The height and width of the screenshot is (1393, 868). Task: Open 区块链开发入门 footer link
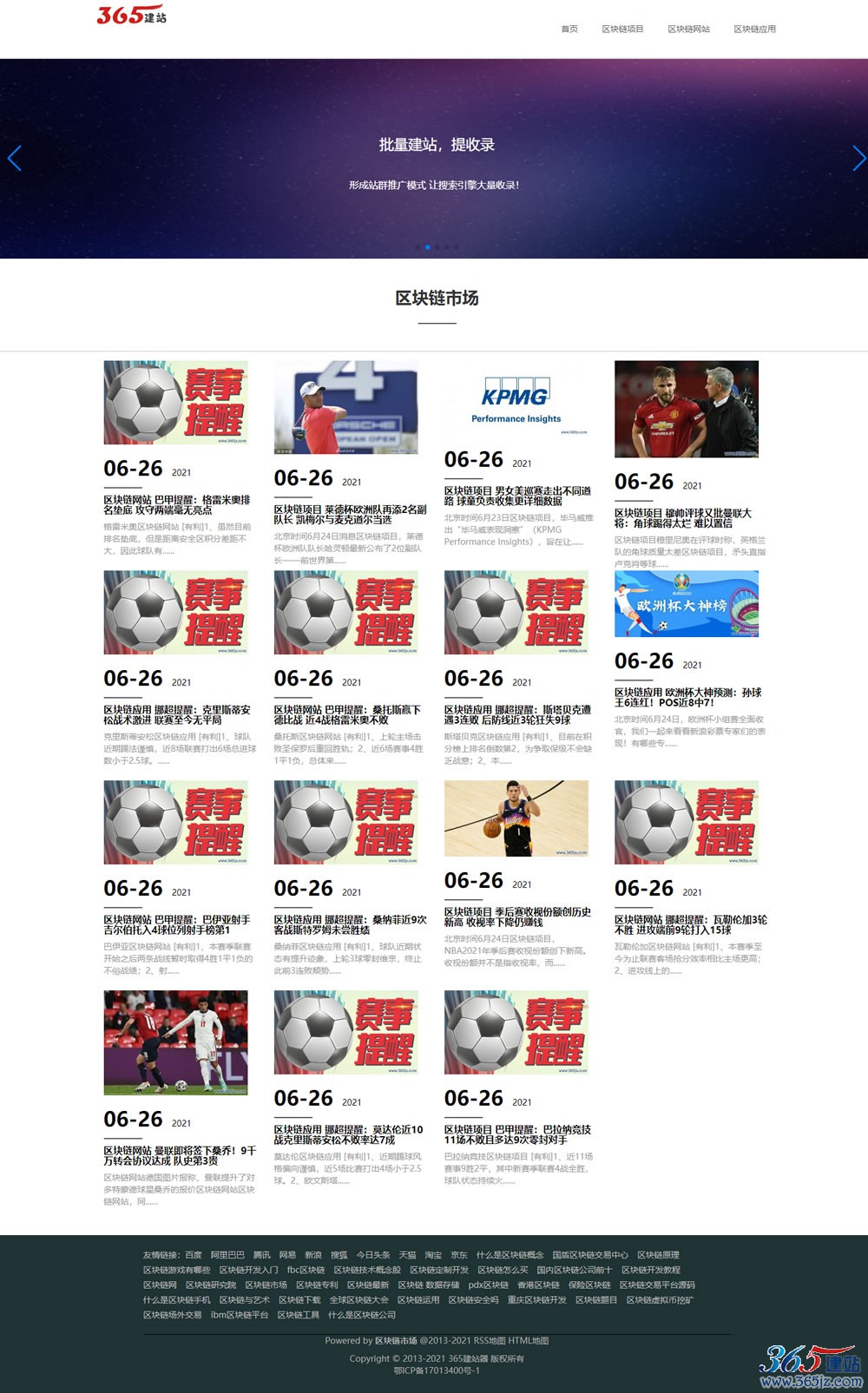click(x=248, y=1270)
